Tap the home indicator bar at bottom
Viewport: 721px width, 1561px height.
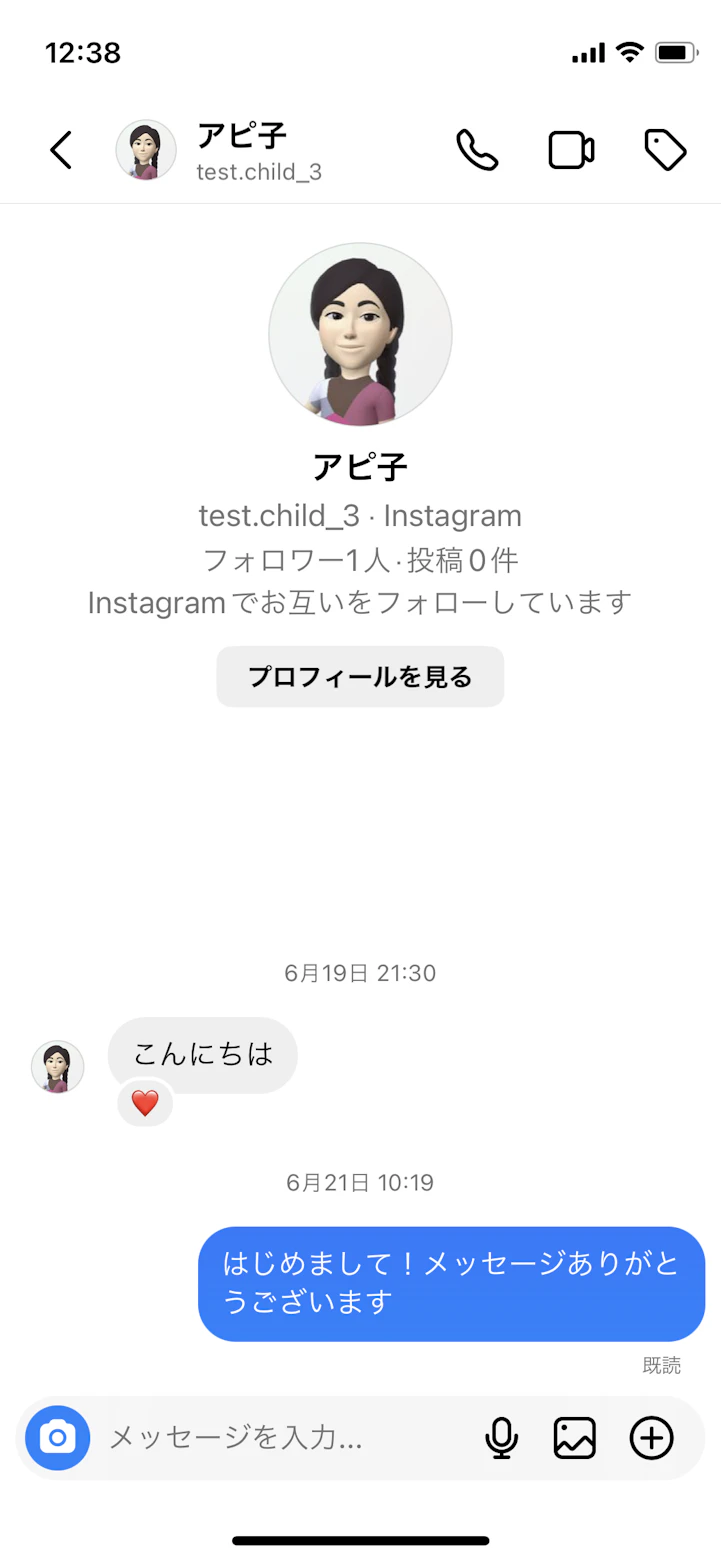tap(360, 1540)
